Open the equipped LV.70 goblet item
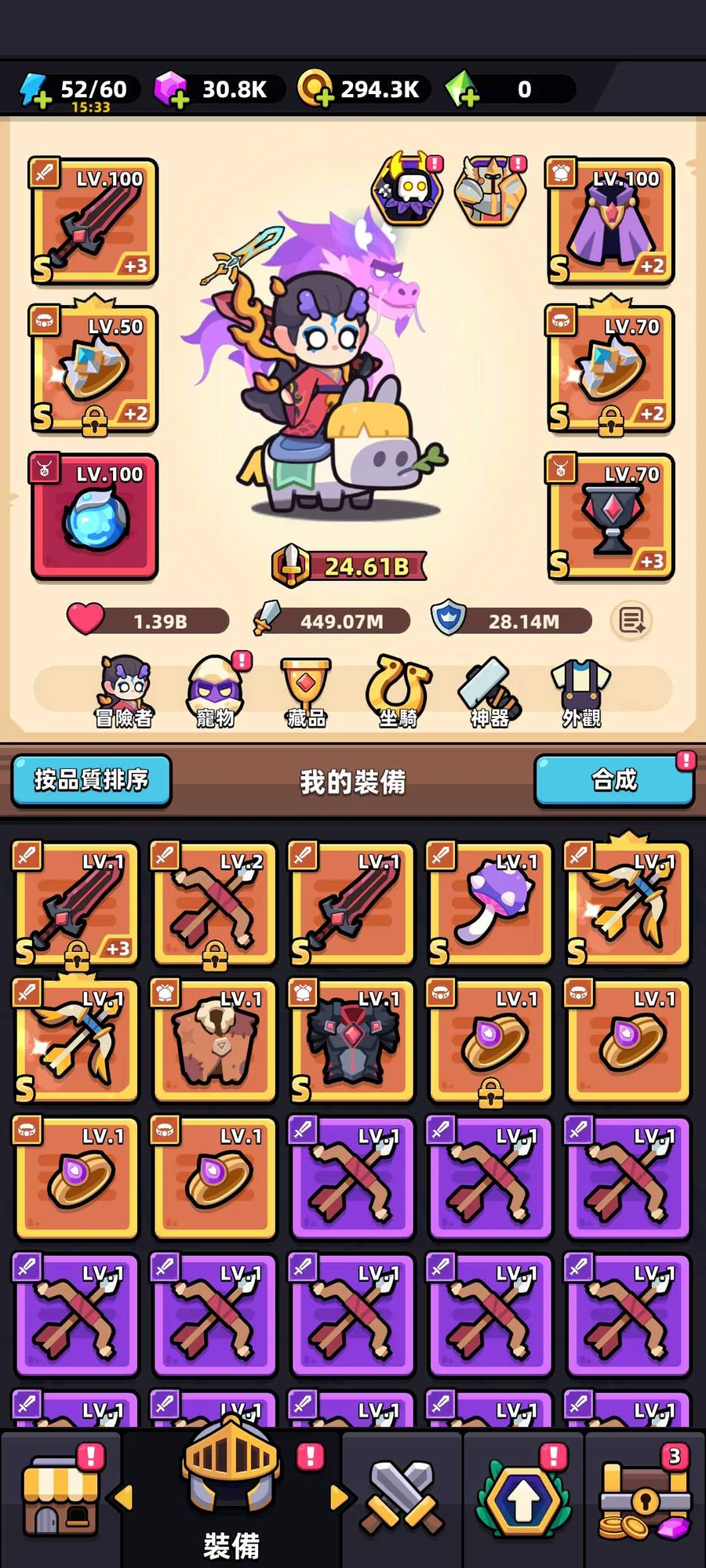The width and height of the screenshot is (706, 1568). point(610,517)
